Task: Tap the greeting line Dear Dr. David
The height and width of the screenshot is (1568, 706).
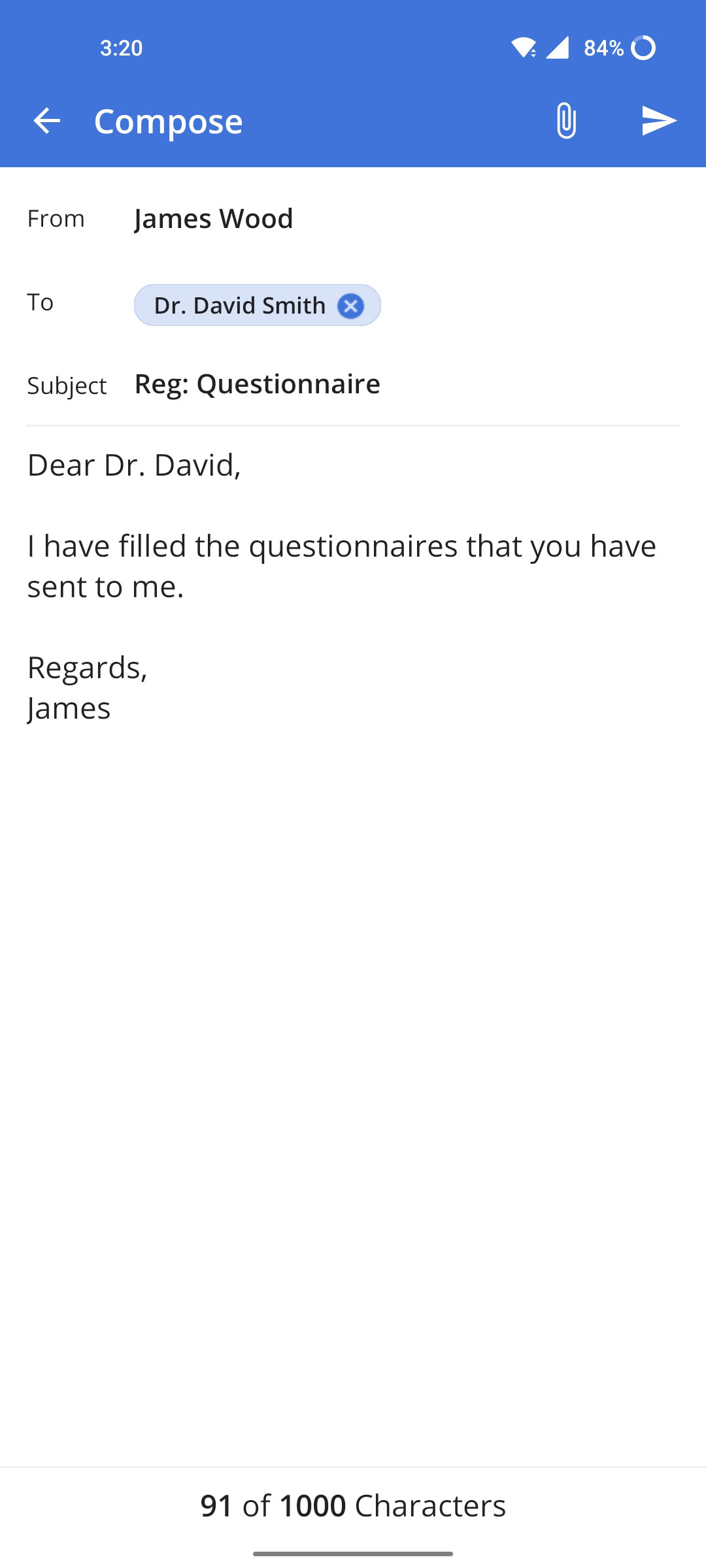Action: [x=134, y=465]
